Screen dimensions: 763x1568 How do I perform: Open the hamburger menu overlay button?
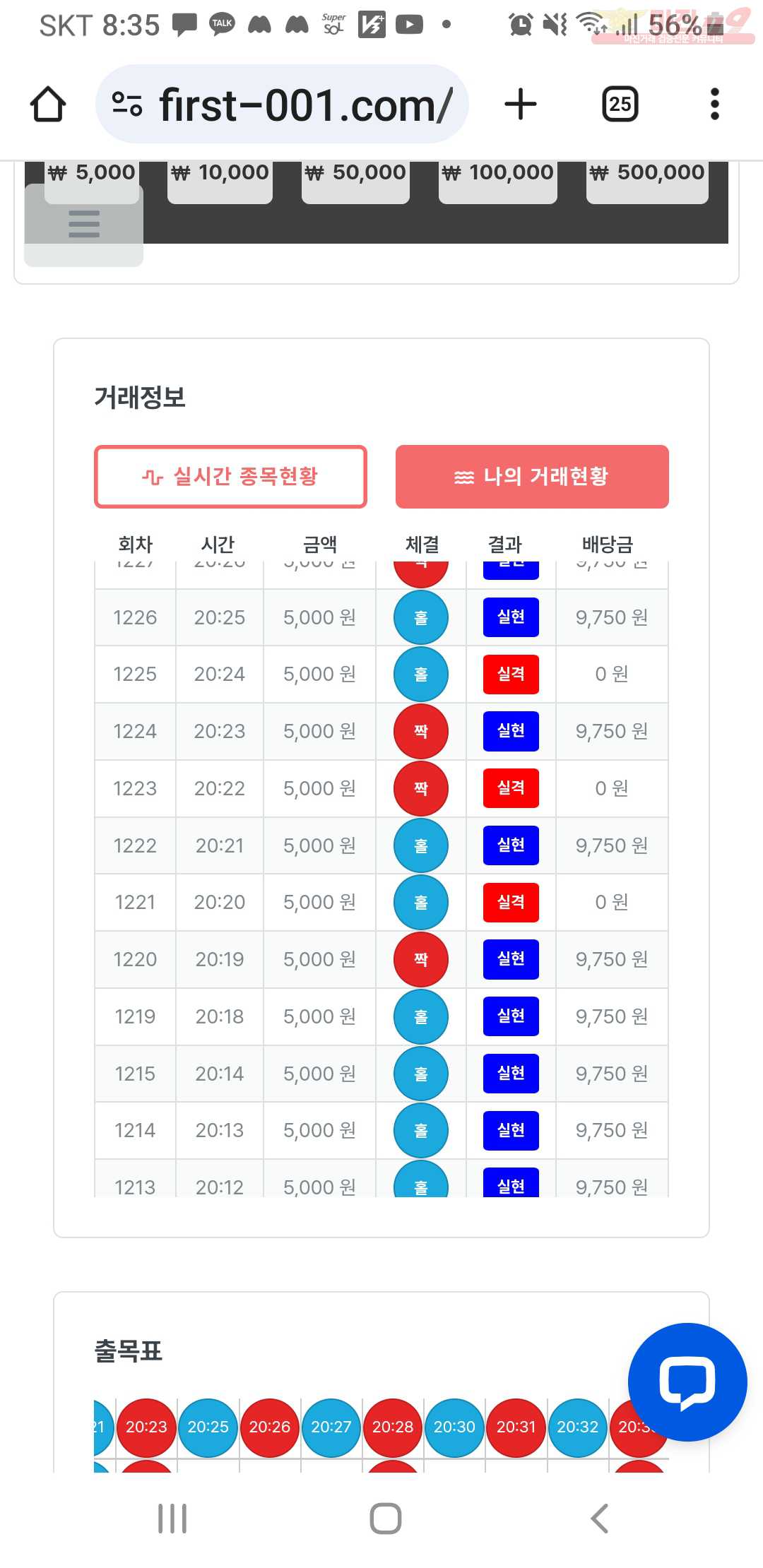click(x=84, y=225)
